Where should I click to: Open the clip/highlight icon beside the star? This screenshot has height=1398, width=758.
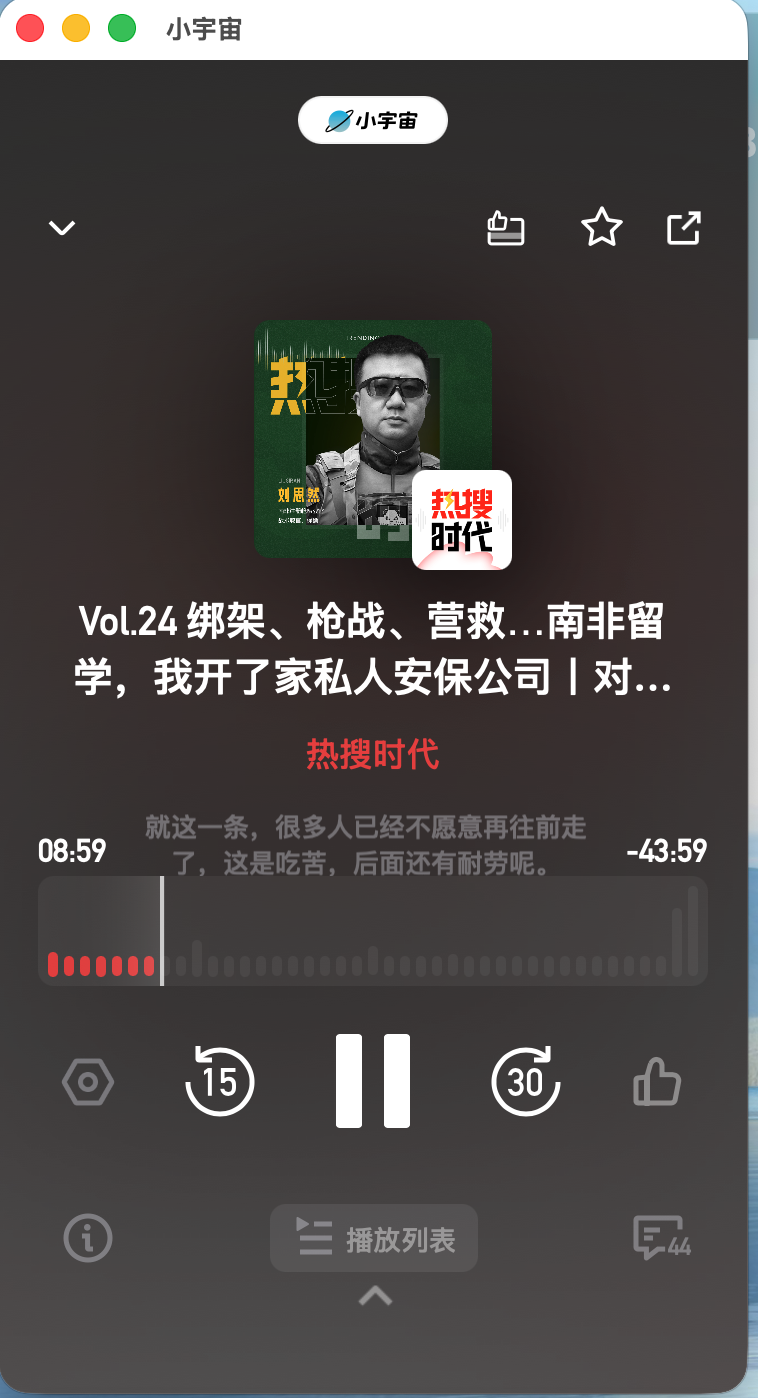(x=506, y=228)
